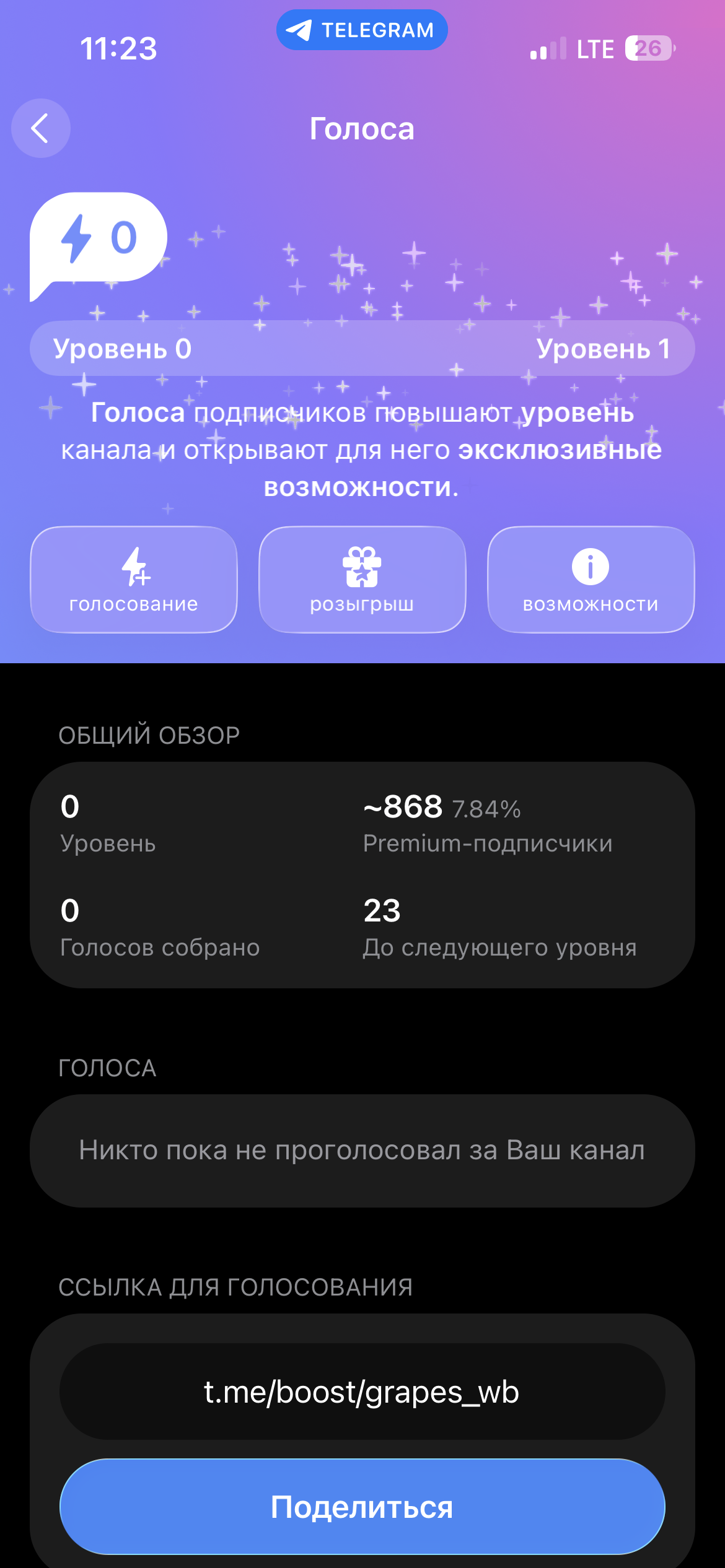This screenshot has width=725, height=1568.
Task: Go back from the Голоса screen
Action: point(40,128)
